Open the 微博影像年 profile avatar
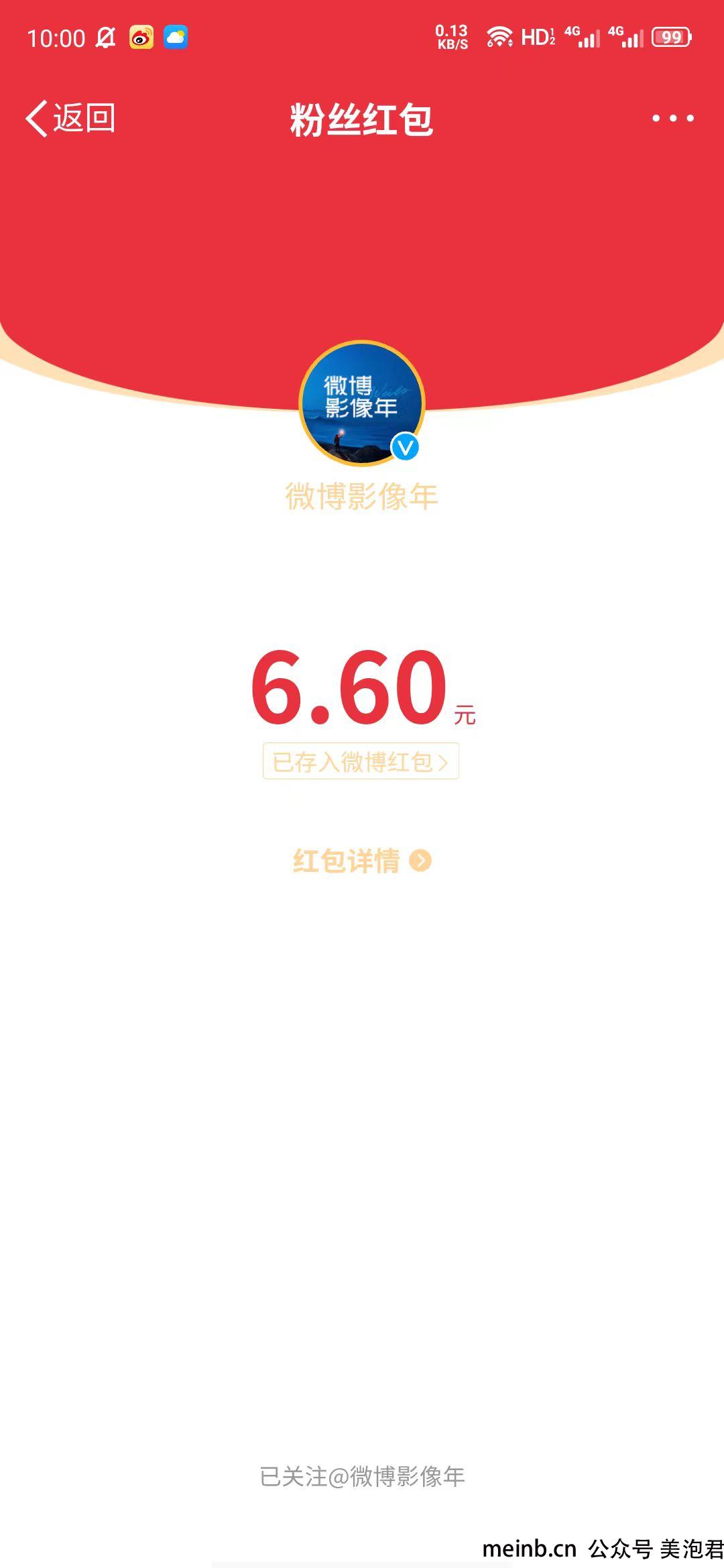The image size is (724, 1568). pos(362,403)
